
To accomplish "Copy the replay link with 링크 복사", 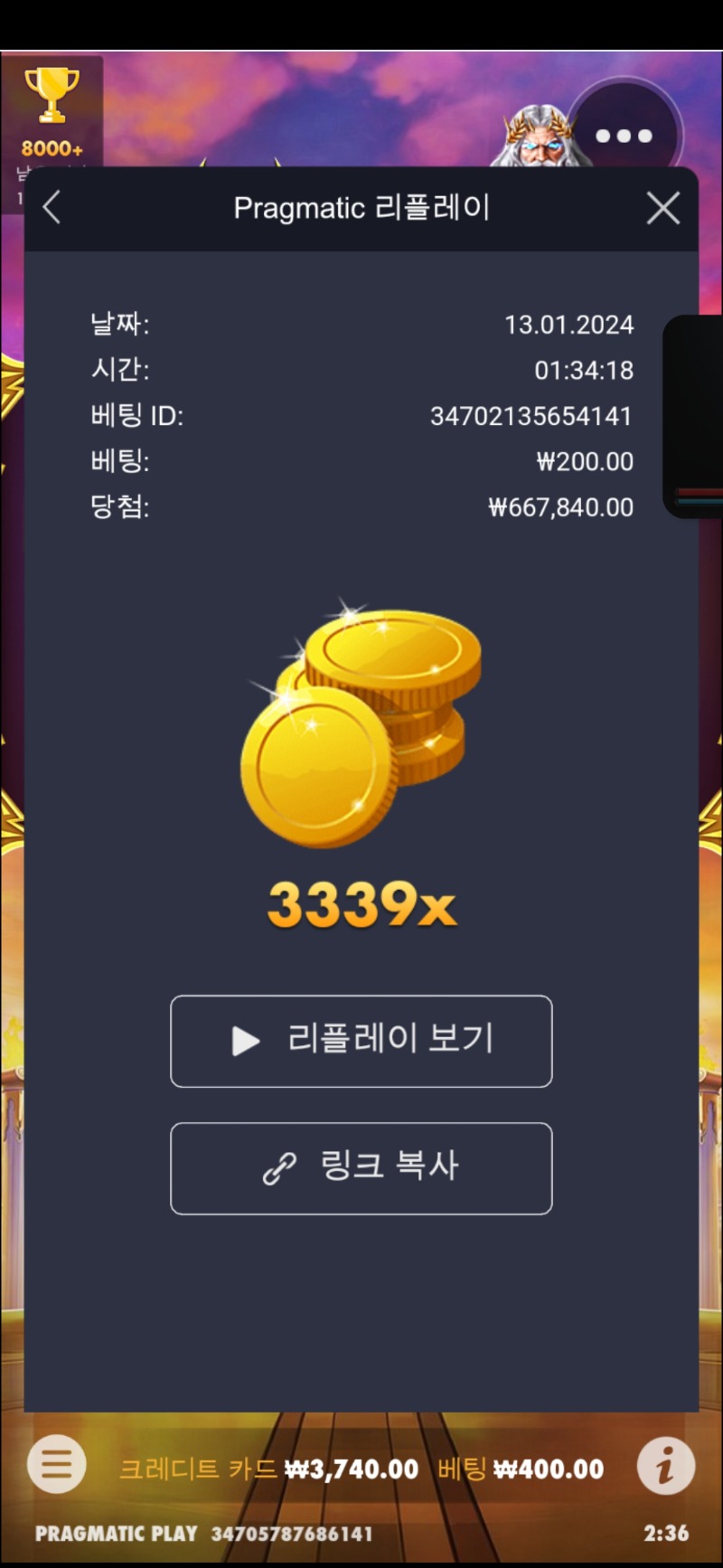I will coord(361,1168).
